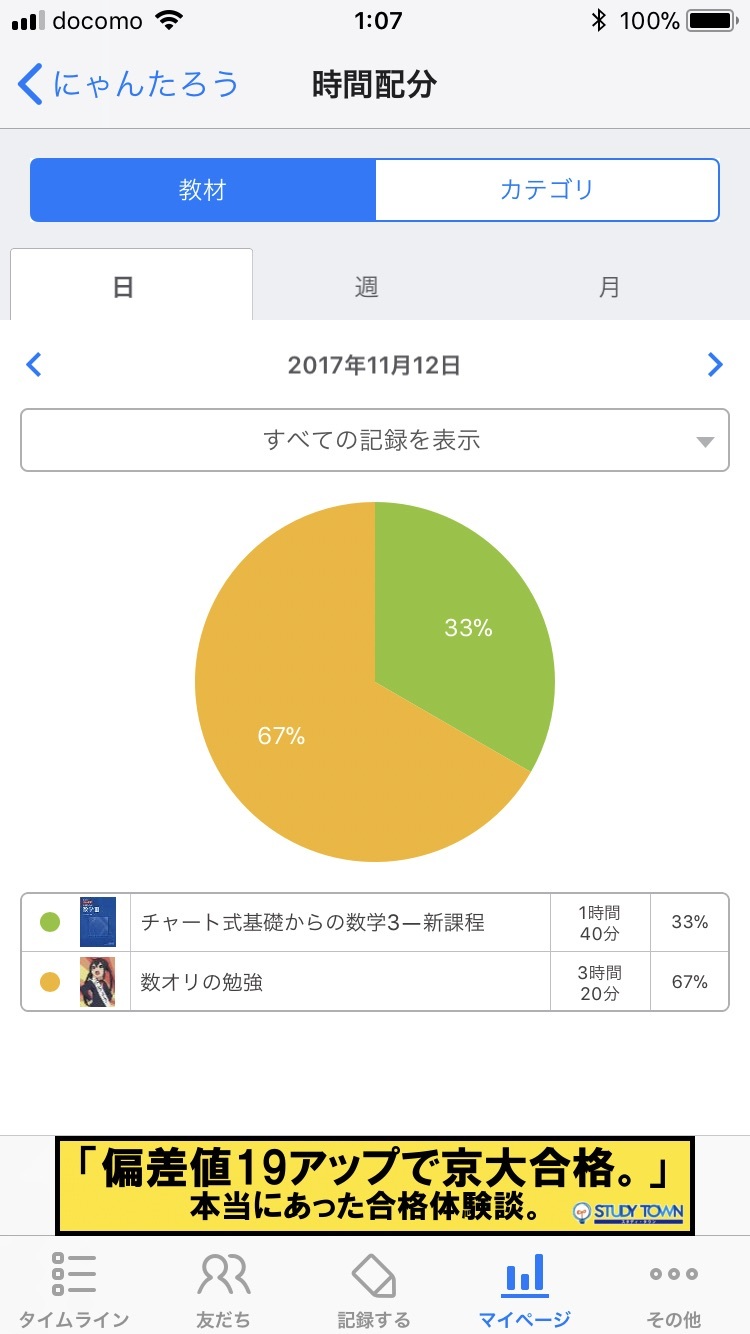Open 数オリの勉強 row
The height and width of the screenshot is (1334, 750).
click(375, 981)
